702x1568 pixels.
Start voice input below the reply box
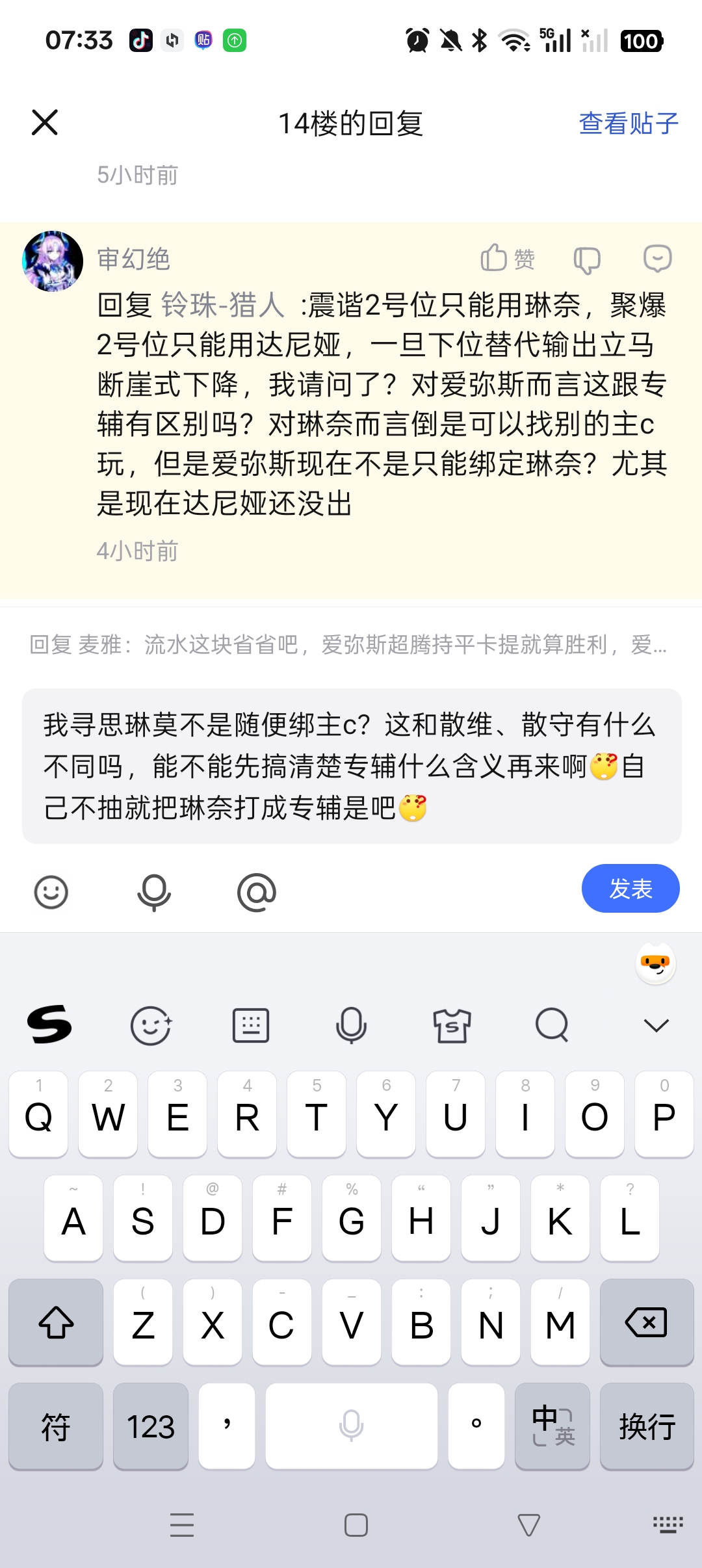pos(154,892)
